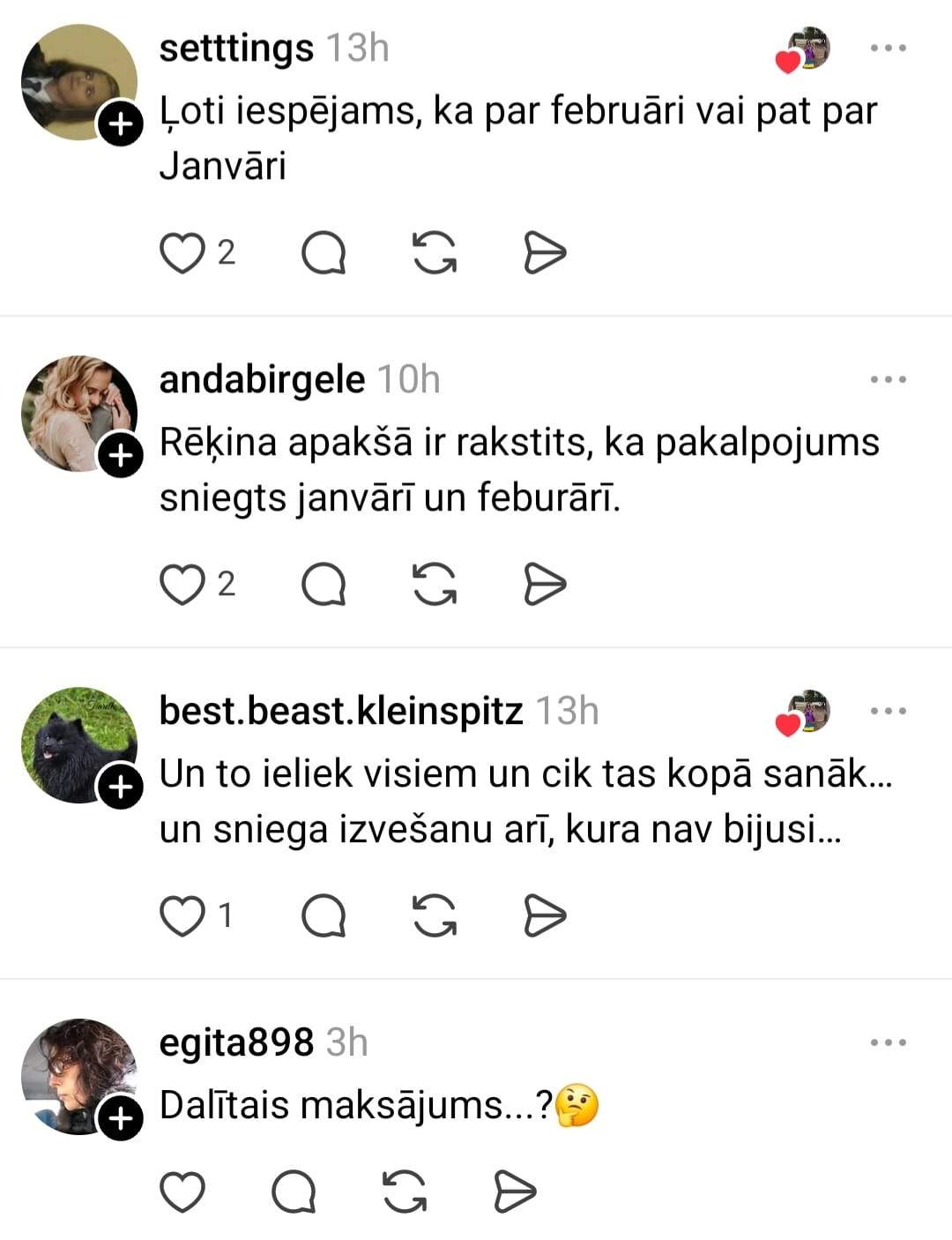Share egita898's comment via send icon

coord(515,1193)
